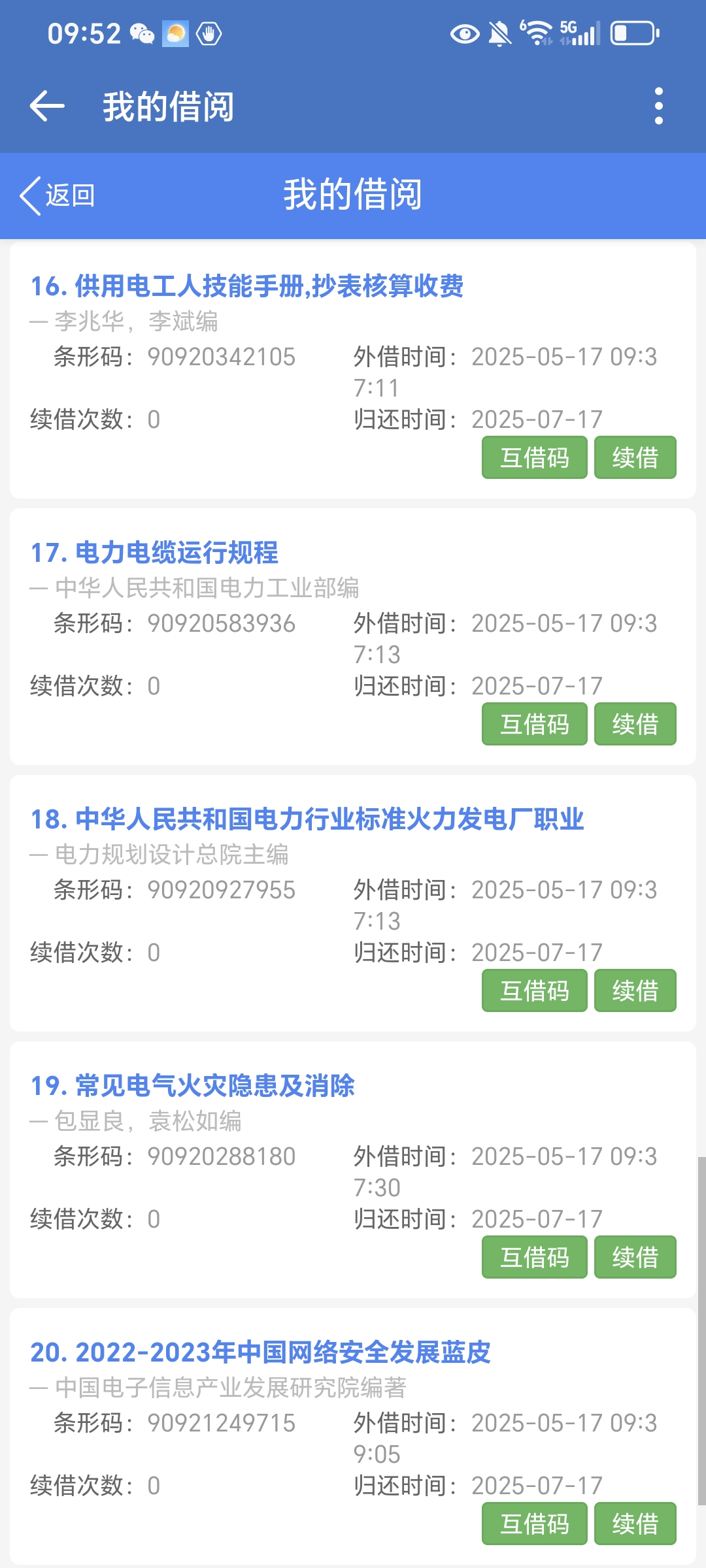
Task: Open book 19 常见电气火灾隐患及消除
Action: click(x=193, y=1086)
